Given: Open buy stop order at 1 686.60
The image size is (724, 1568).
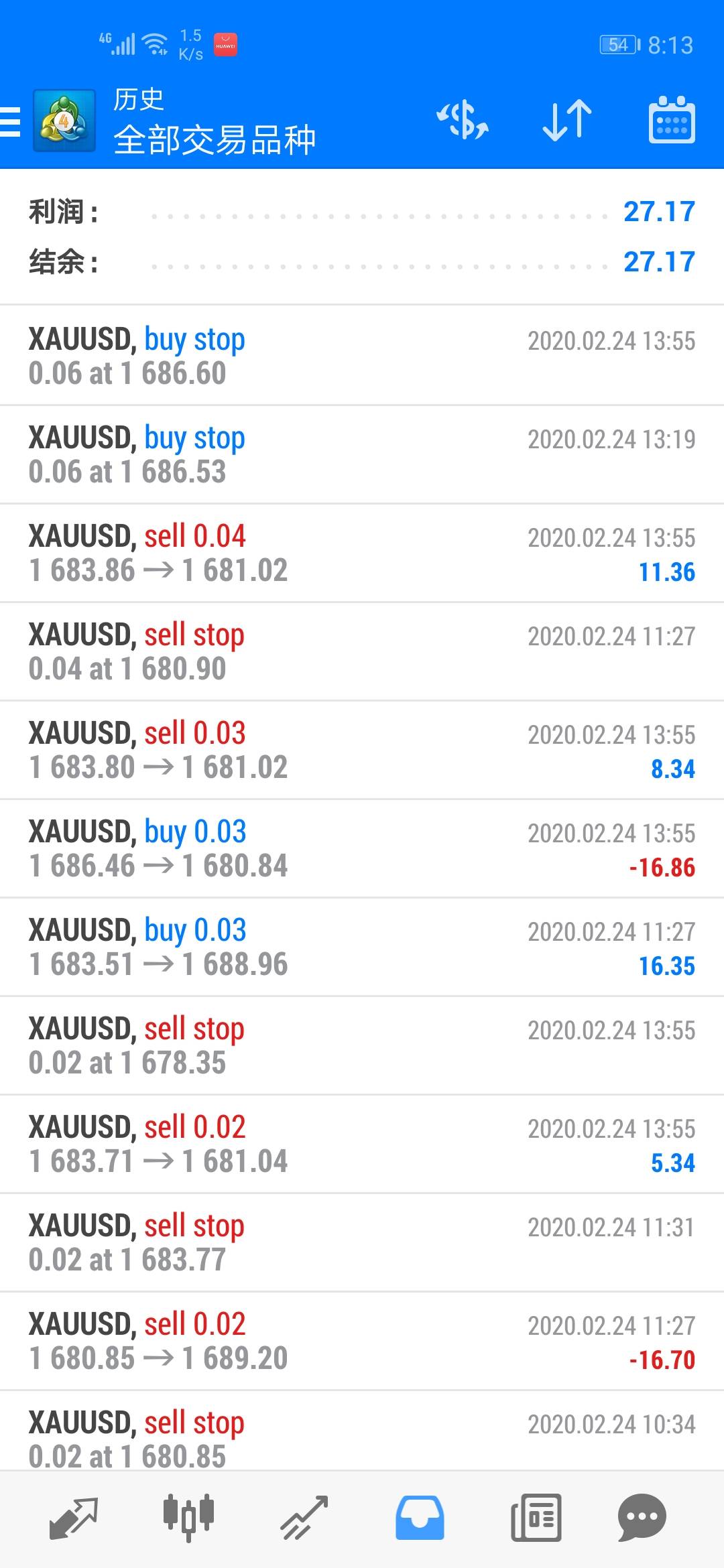Looking at the screenshot, I should tap(362, 356).
